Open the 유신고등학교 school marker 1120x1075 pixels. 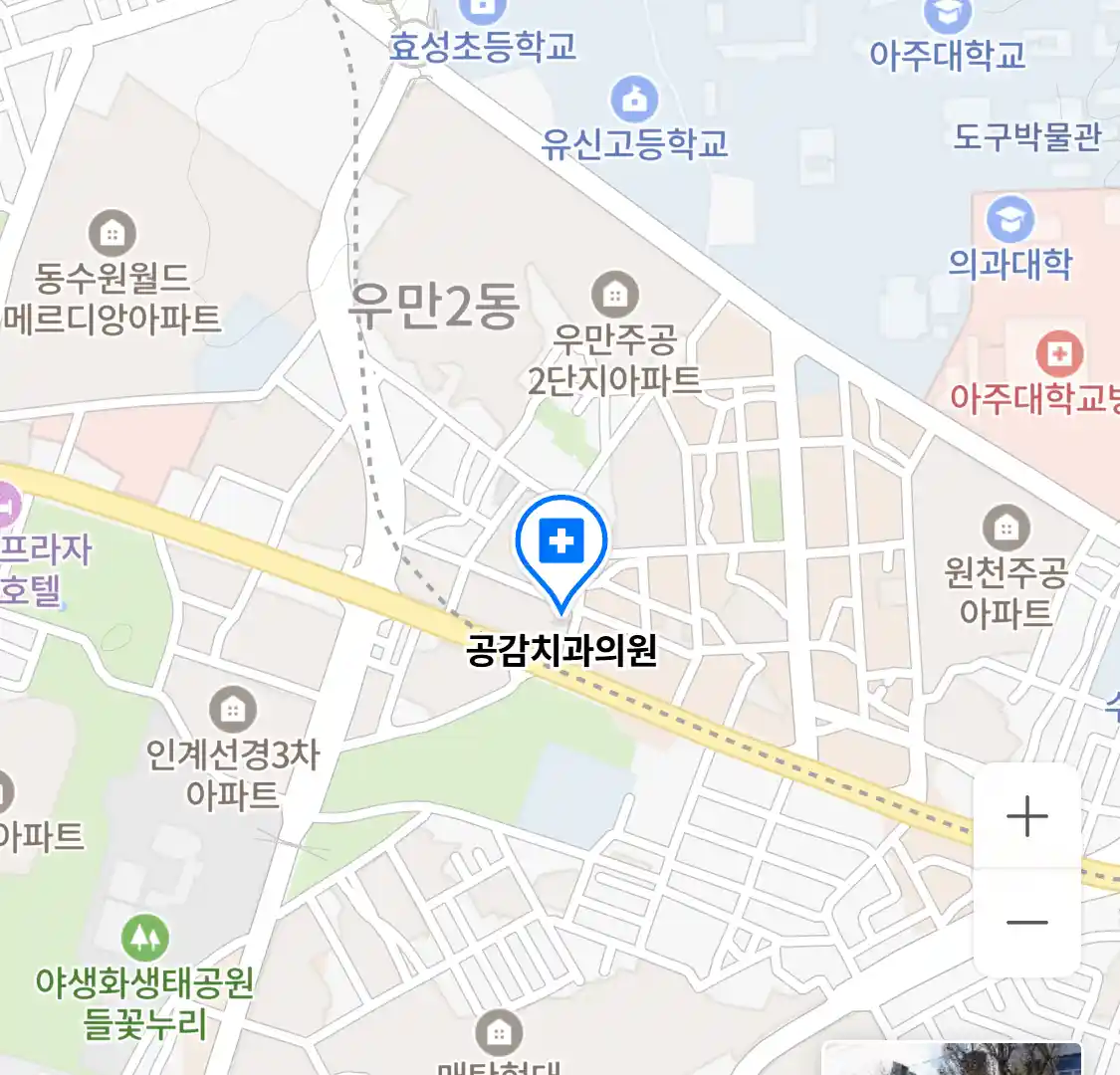point(634,100)
